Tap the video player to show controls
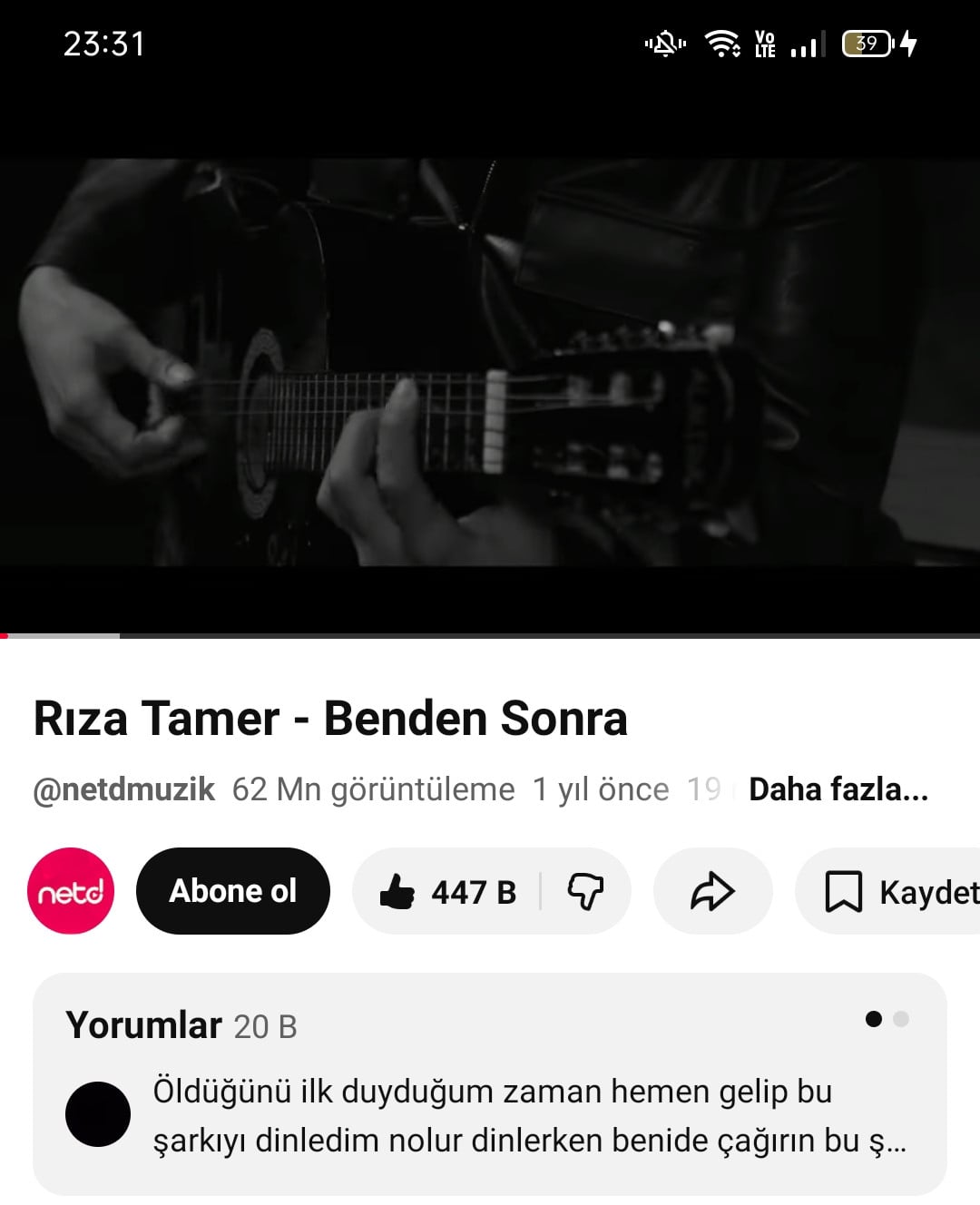Image resolution: width=980 pixels, height=1205 pixels. [x=490, y=363]
